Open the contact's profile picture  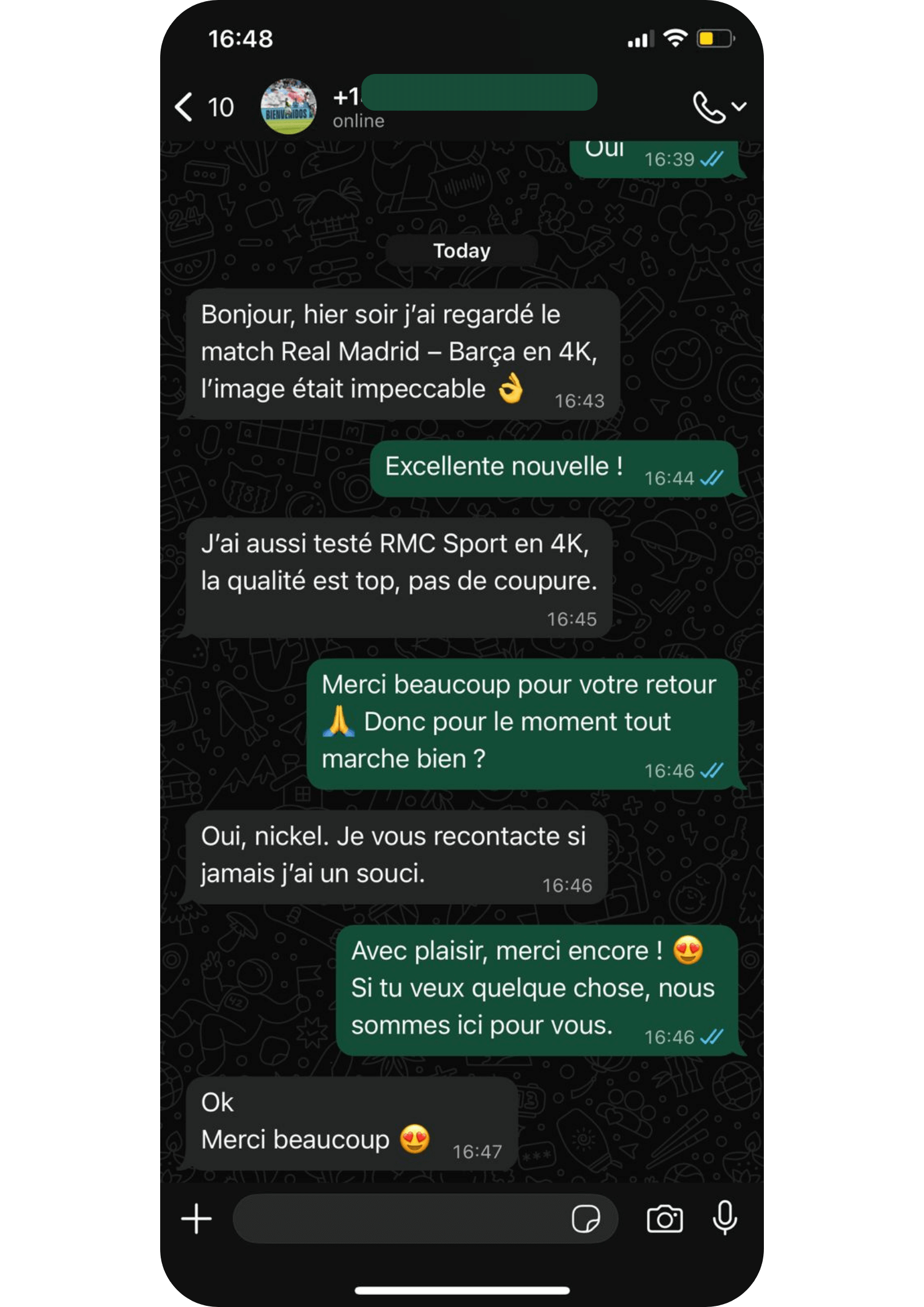pyautogui.click(x=288, y=107)
